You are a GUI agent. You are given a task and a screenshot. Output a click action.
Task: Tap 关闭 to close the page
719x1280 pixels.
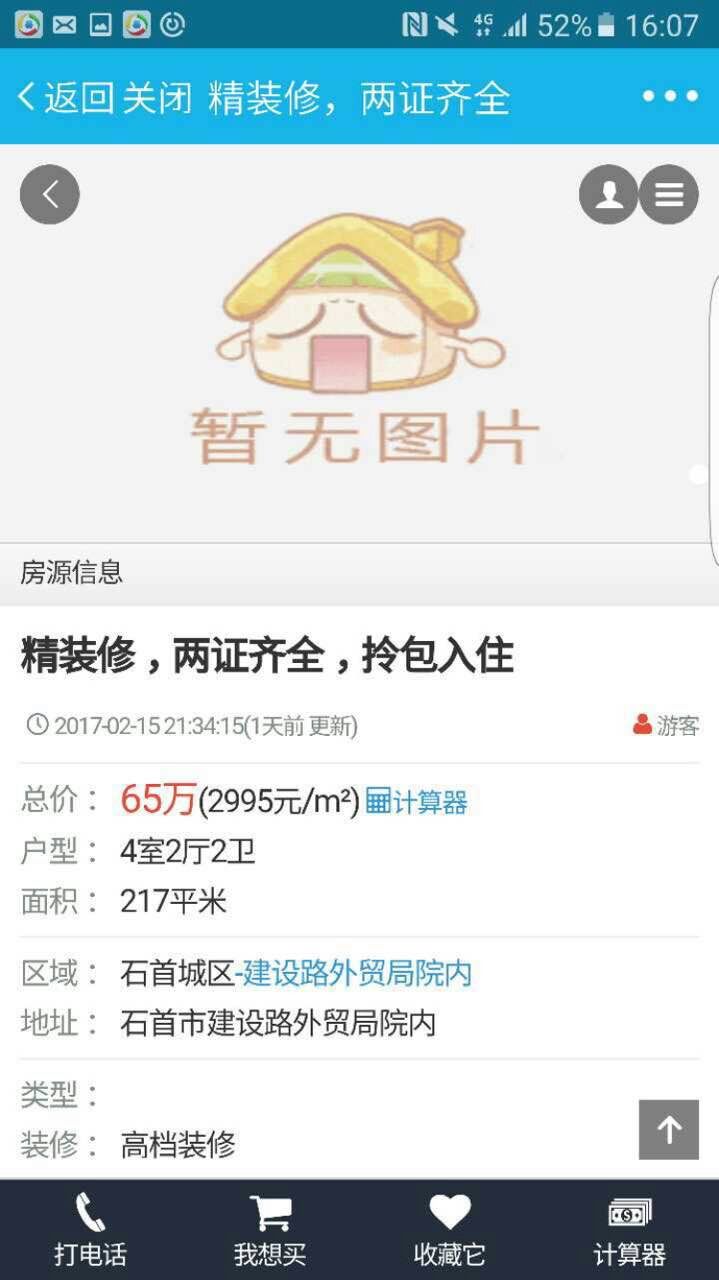coord(155,98)
